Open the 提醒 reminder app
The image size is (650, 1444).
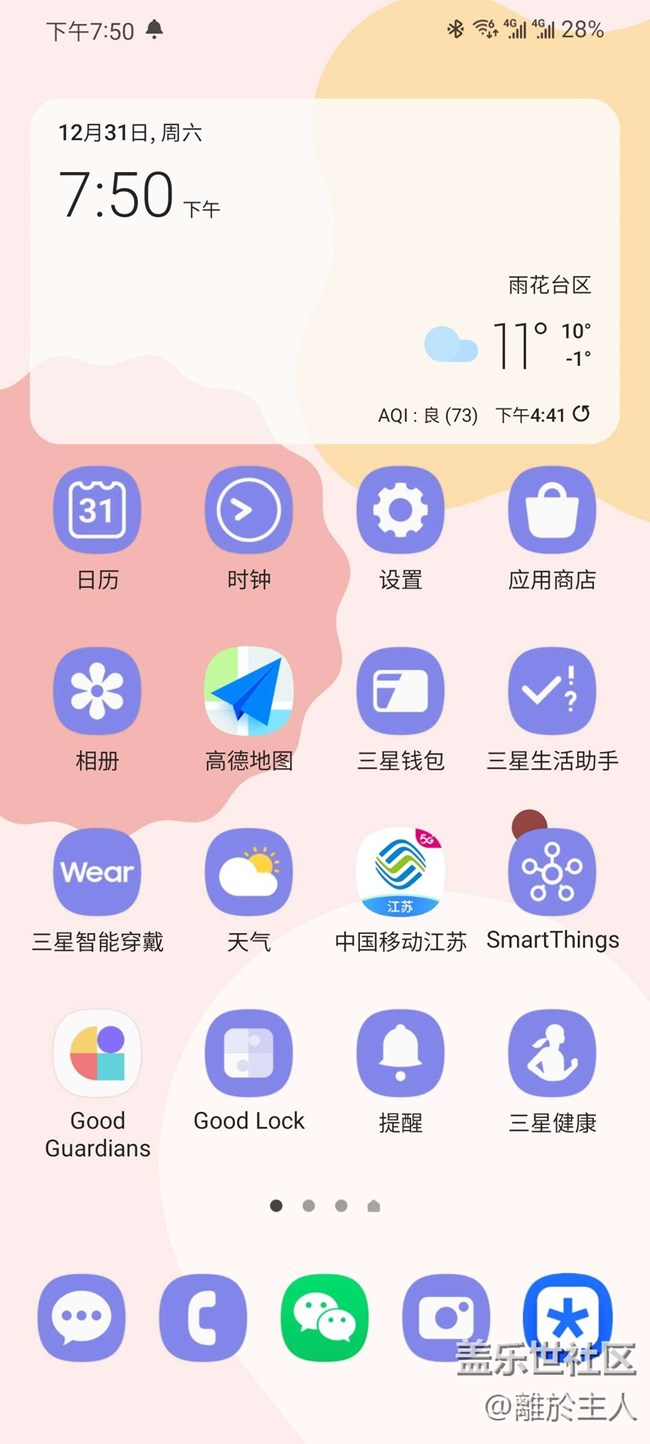coord(401,1054)
